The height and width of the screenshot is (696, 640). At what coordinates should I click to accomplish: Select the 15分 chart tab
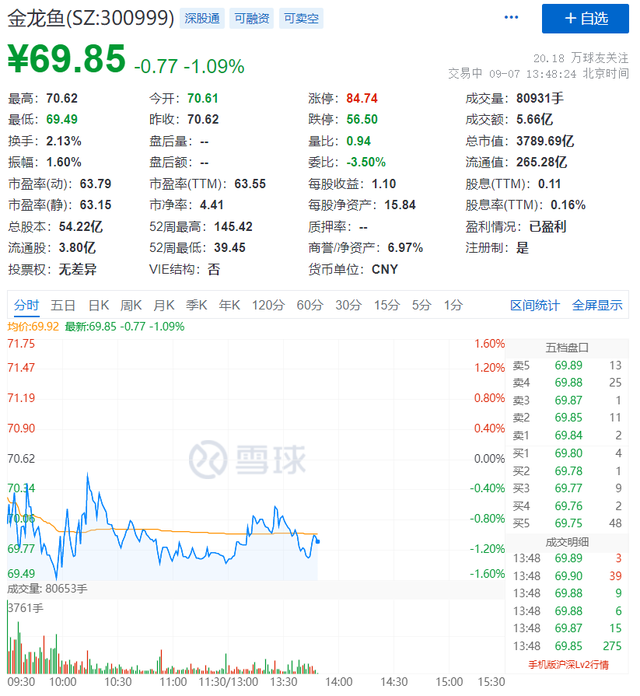[386, 305]
